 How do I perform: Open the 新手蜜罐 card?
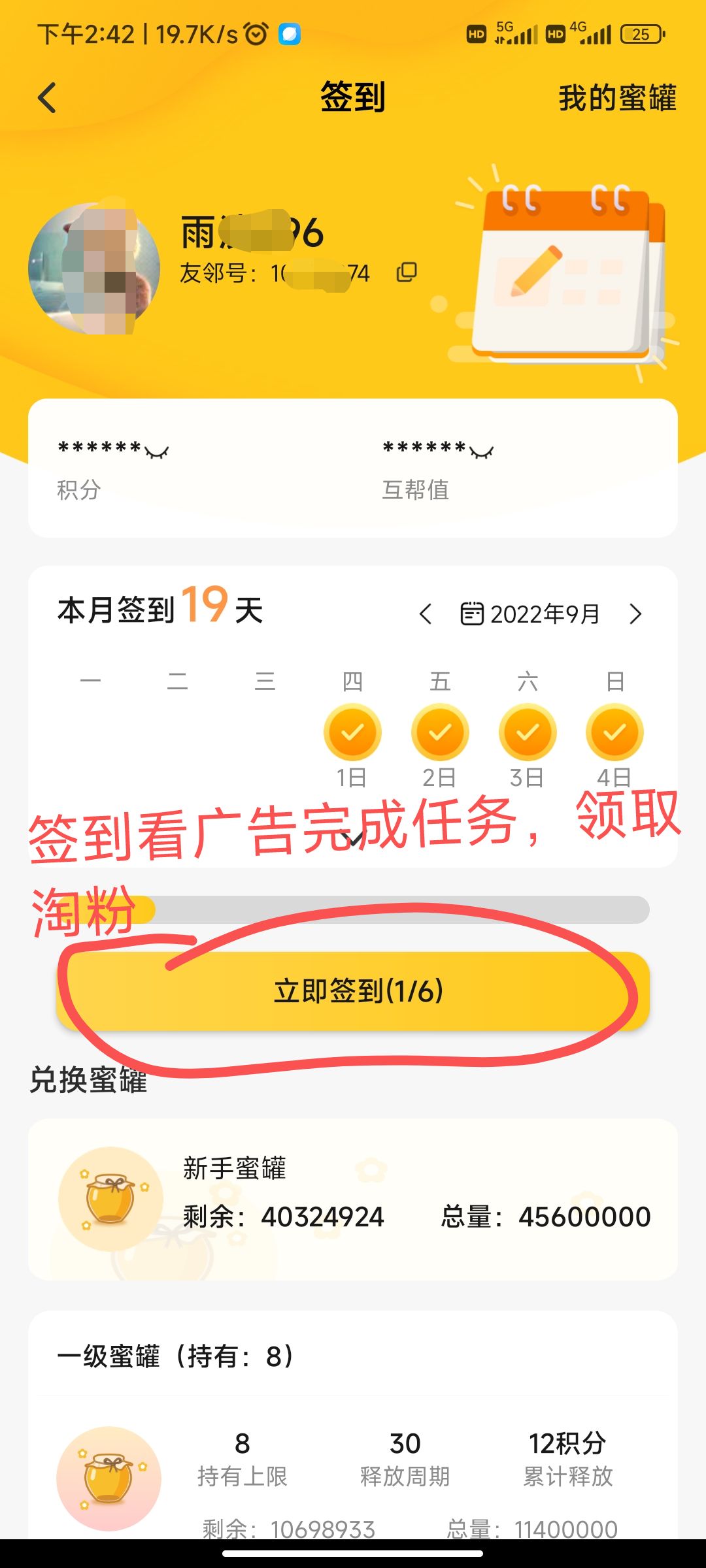pyautogui.click(x=353, y=1199)
